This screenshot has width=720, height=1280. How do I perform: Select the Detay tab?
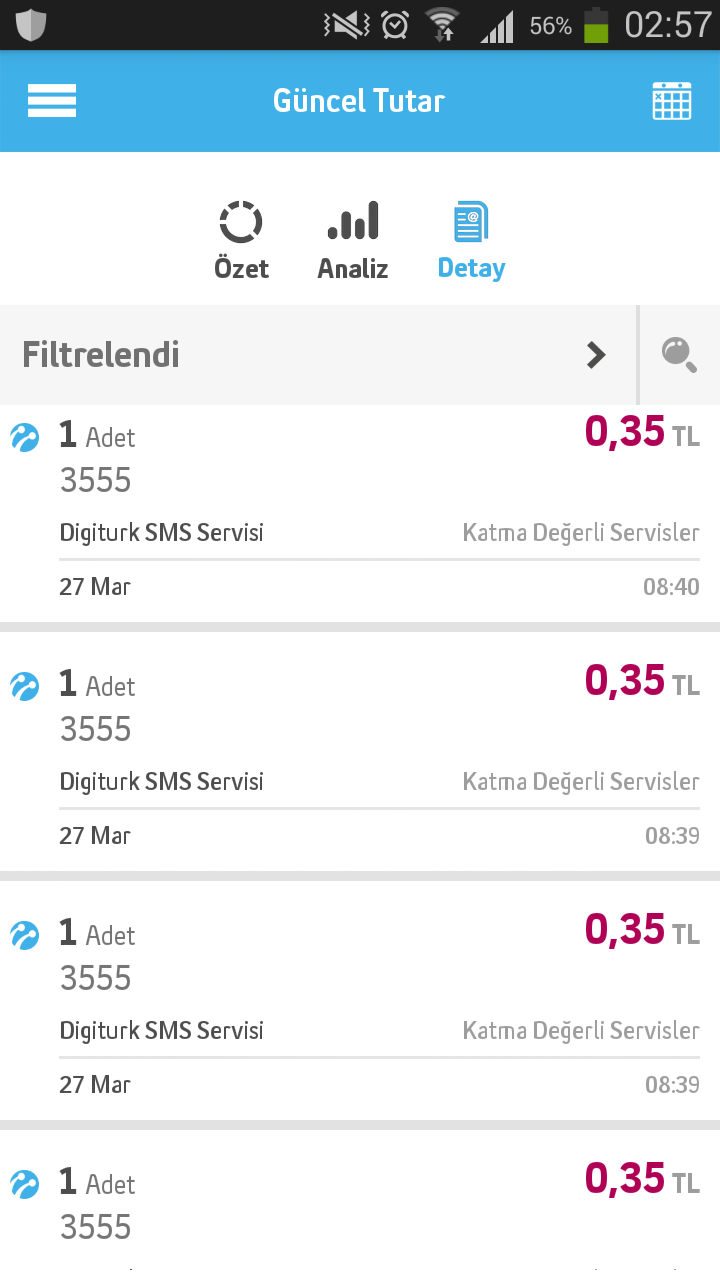[x=471, y=240]
